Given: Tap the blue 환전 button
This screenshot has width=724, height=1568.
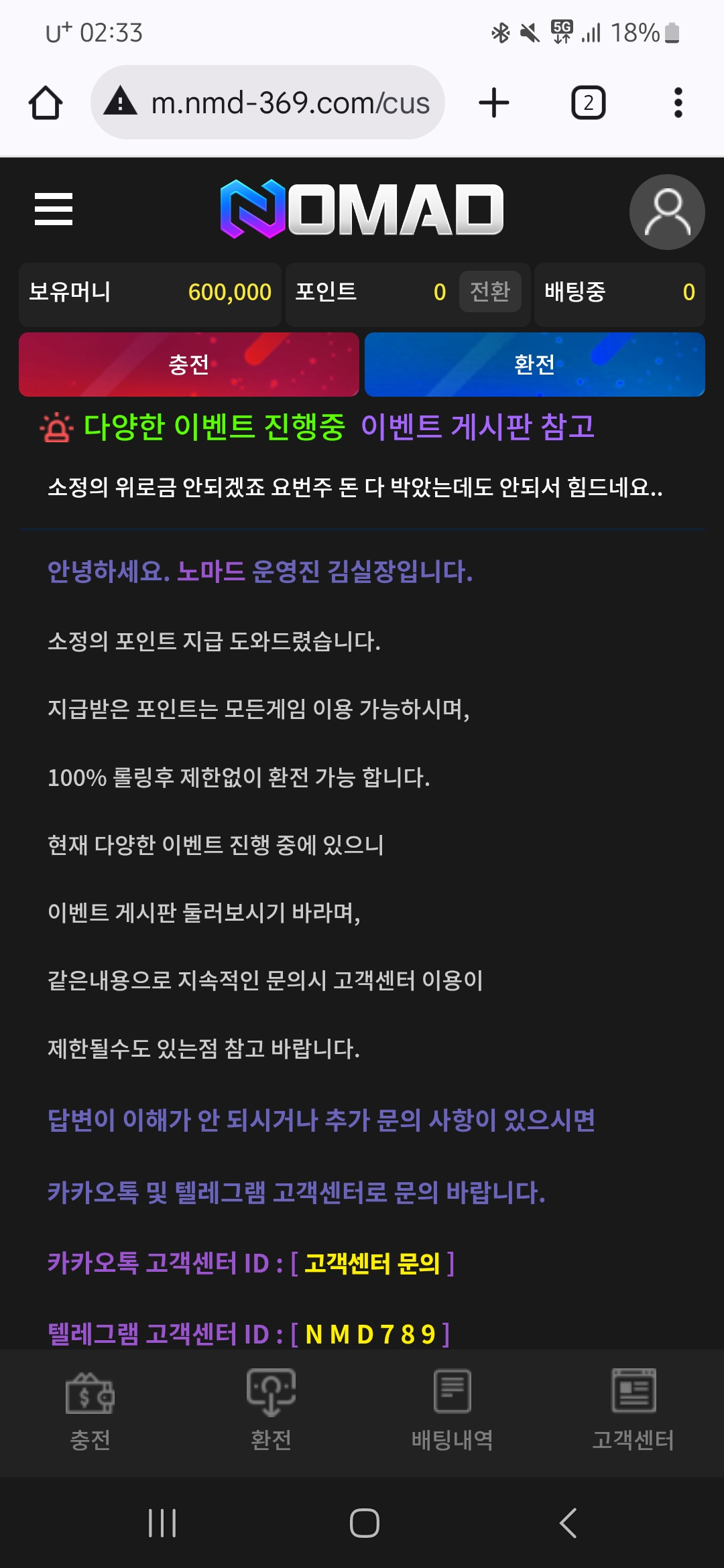Looking at the screenshot, I should point(534,365).
